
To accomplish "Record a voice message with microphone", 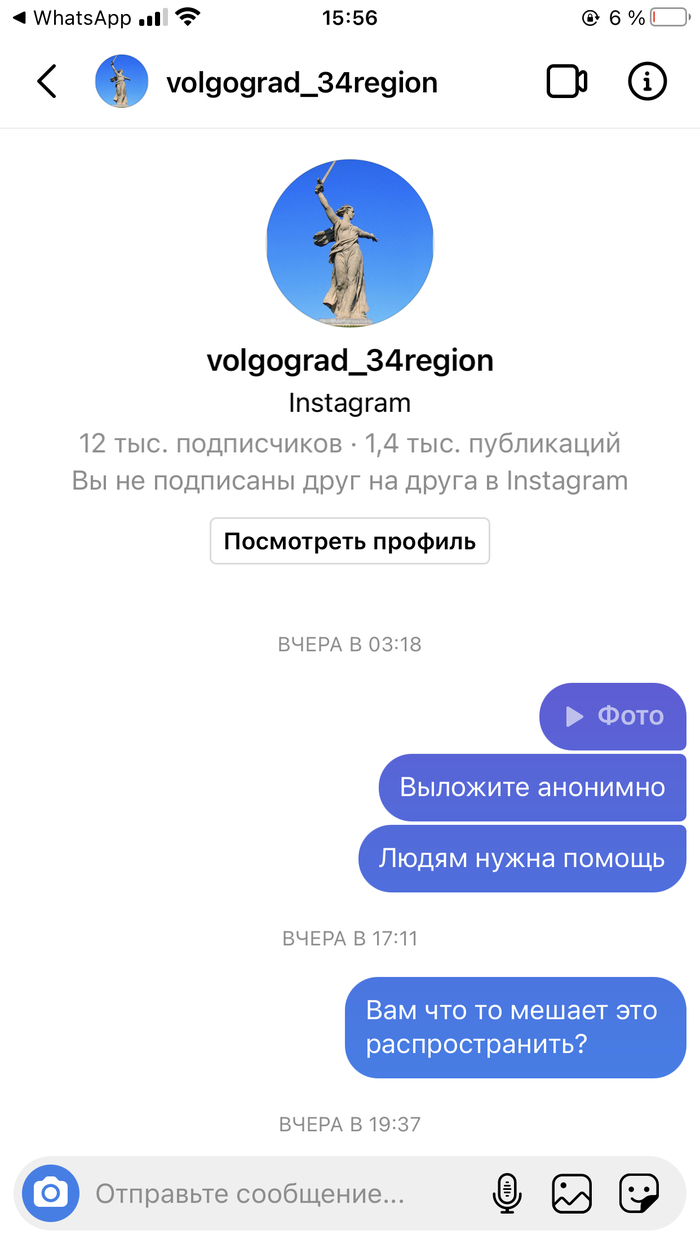I will coord(508,1193).
